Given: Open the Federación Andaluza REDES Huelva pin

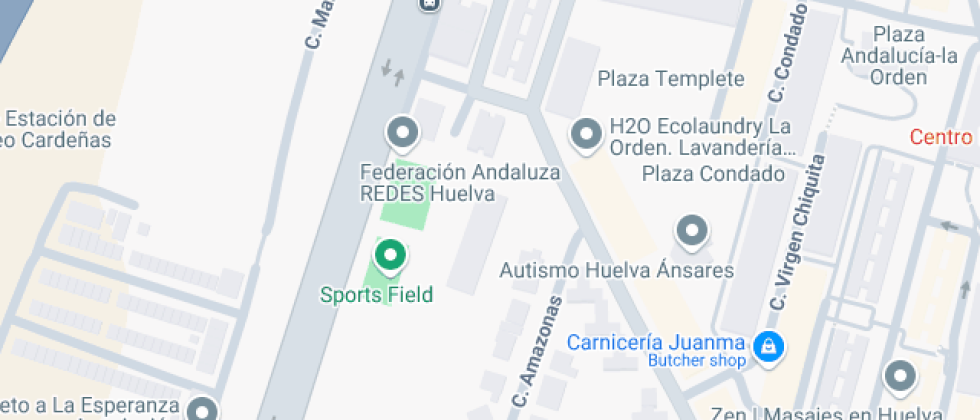Looking at the screenshot, I should (x=402, y=132).
